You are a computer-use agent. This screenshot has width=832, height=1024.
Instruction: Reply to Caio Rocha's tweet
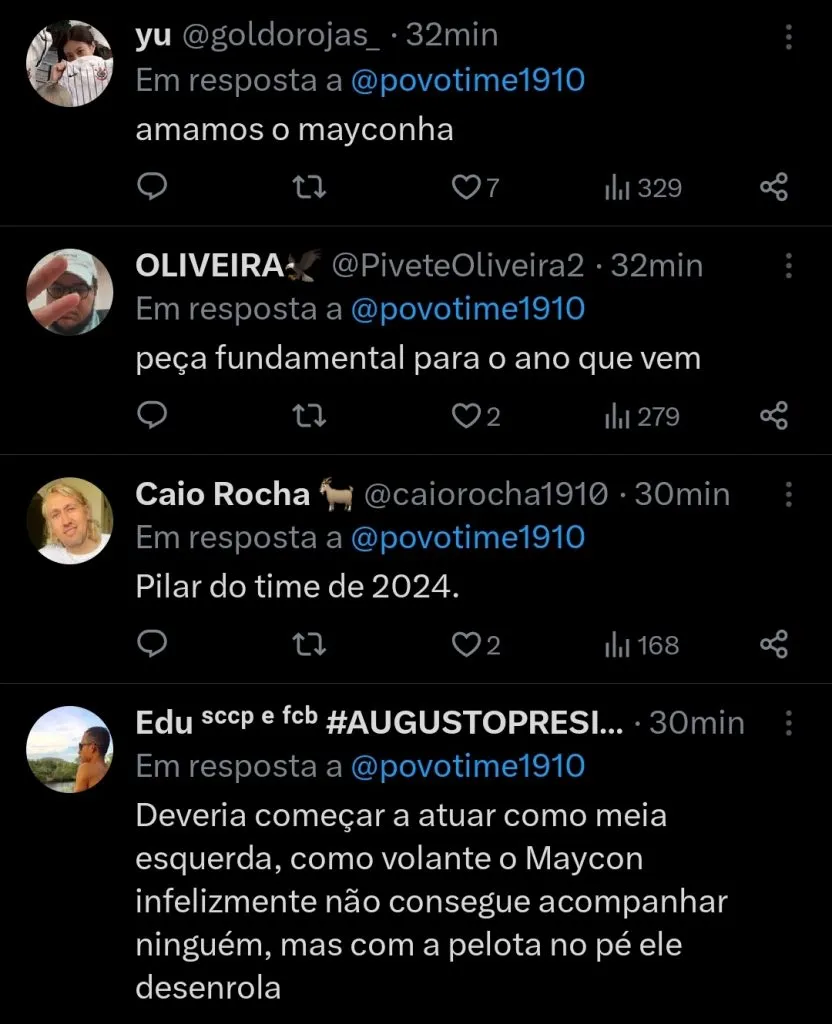[x=152, y=645]
